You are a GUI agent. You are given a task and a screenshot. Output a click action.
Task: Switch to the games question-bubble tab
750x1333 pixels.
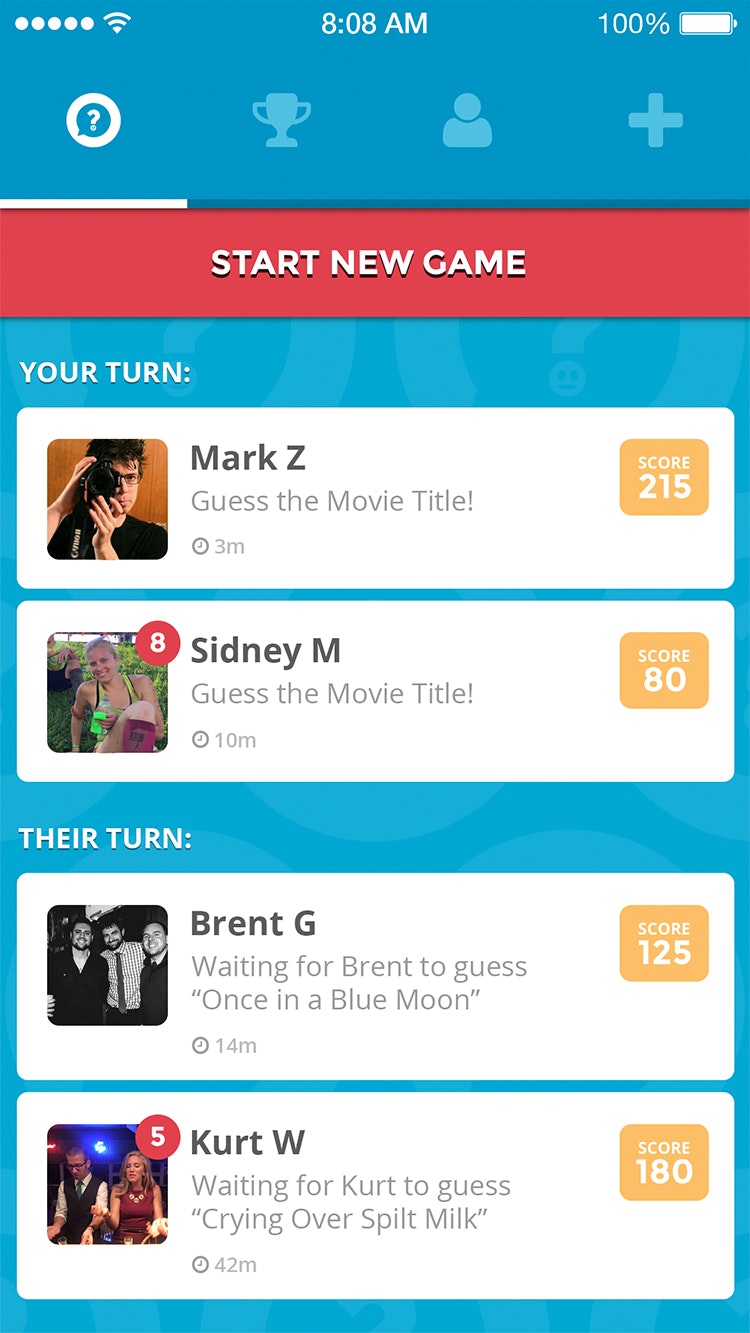click(x=93, y=122)
